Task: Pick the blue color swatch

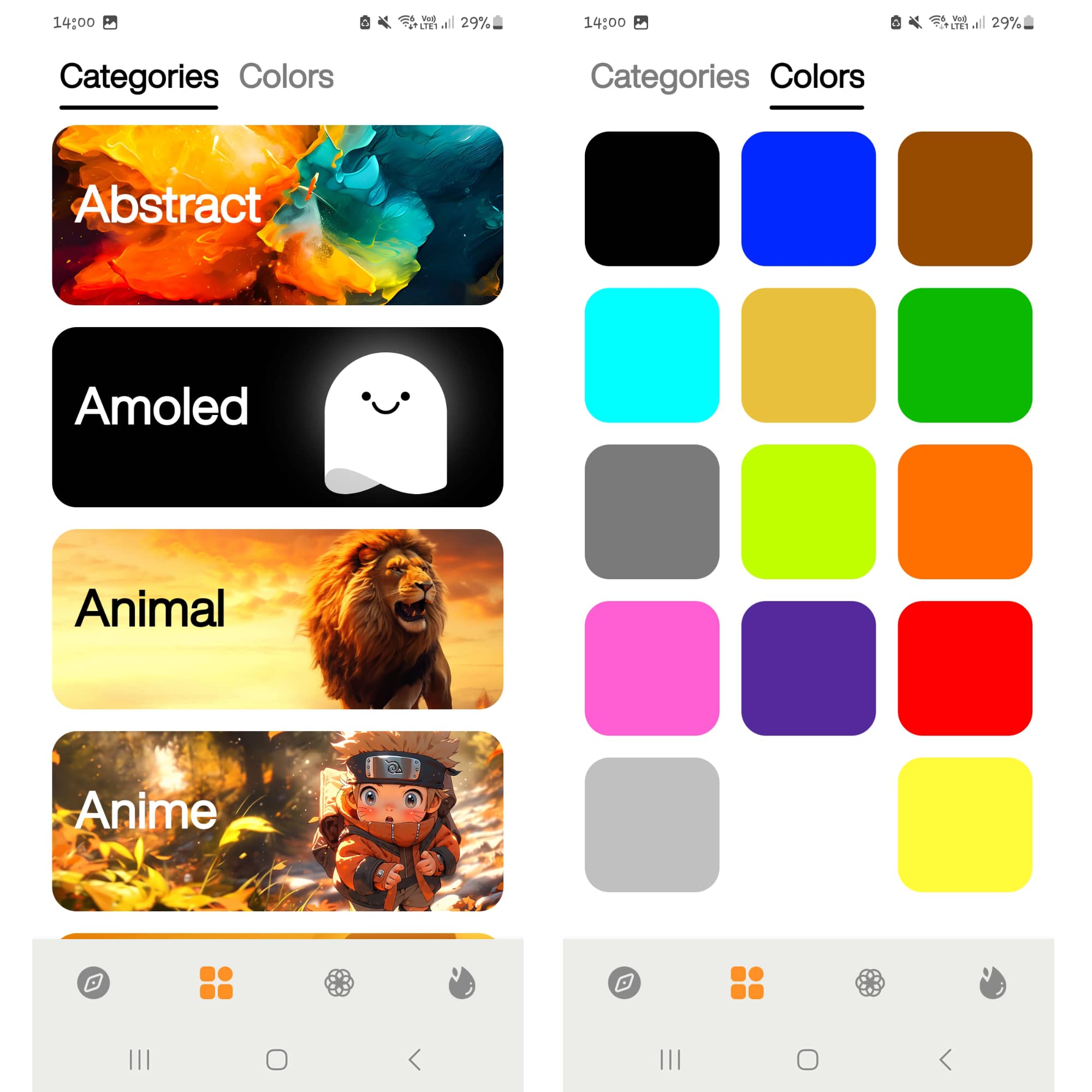Action: [808, 198]
